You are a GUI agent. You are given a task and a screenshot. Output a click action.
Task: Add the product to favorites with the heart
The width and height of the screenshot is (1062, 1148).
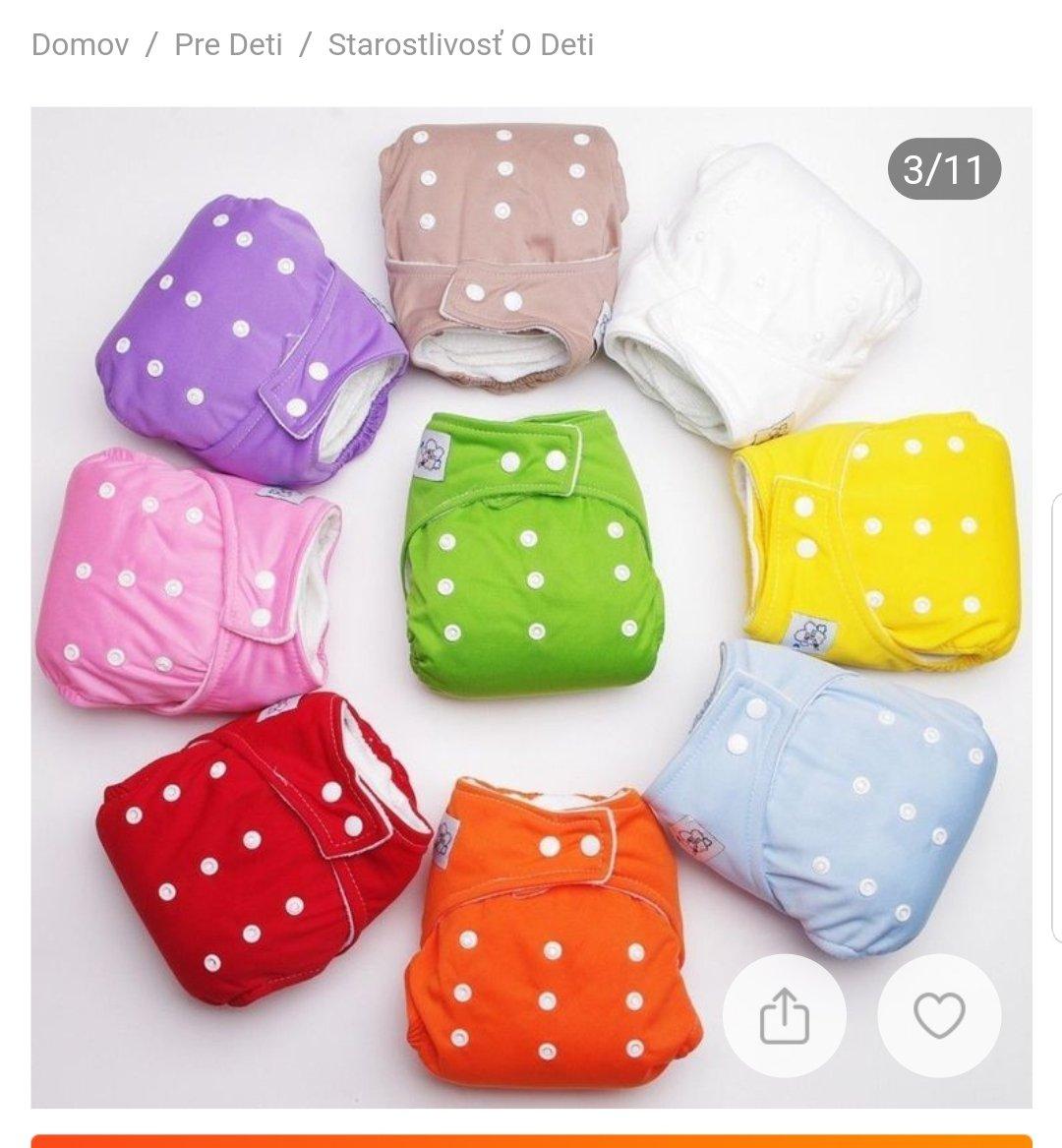[938, 1015]
